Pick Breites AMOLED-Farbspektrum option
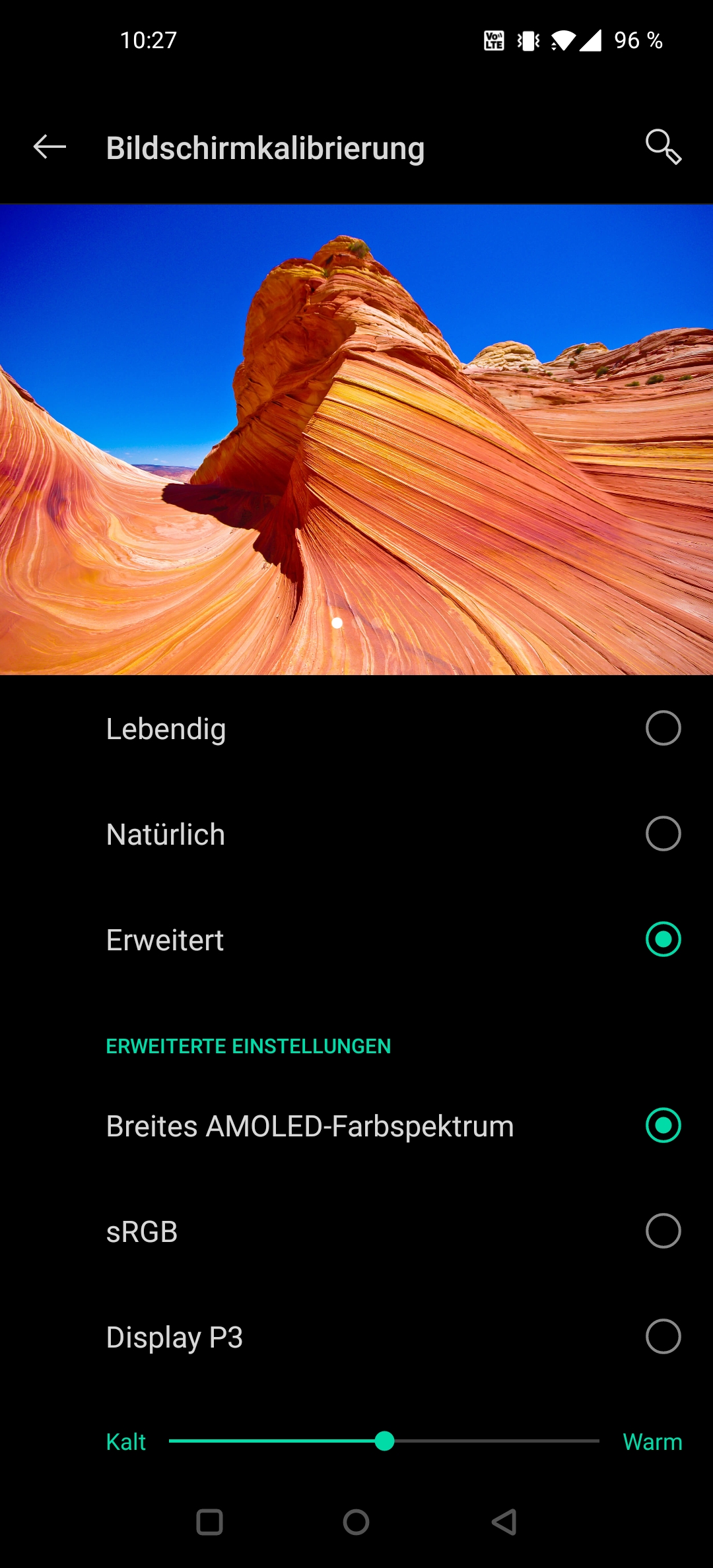This screenshot has width=713, height=1568. point(356,1126)
